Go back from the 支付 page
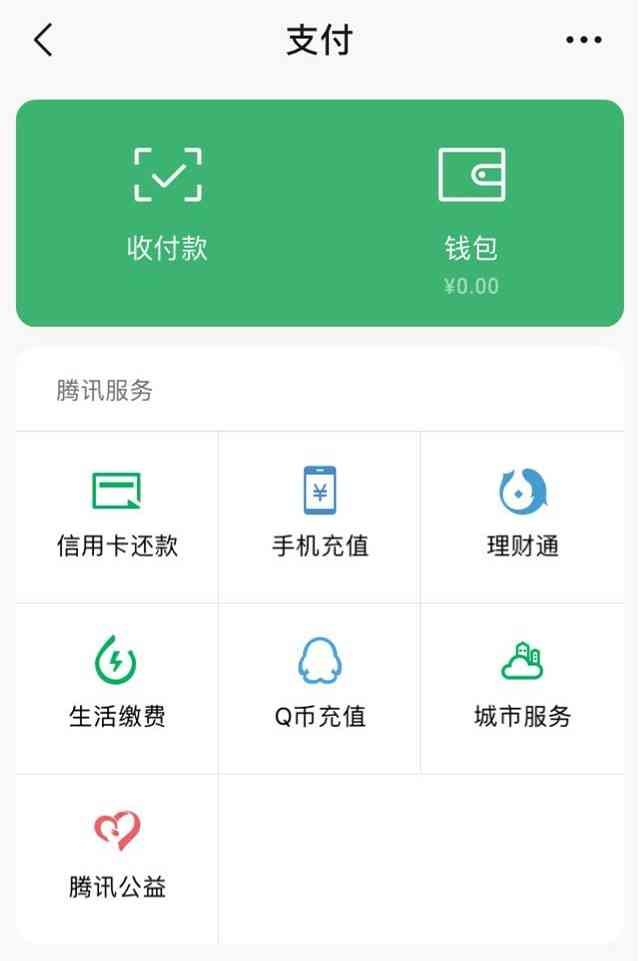 click(43, 41)
